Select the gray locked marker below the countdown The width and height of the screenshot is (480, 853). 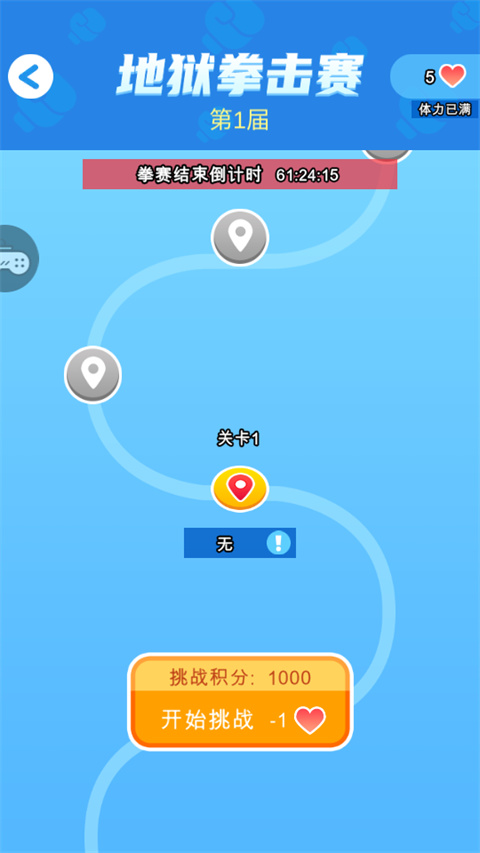click(x=240, y=238)
